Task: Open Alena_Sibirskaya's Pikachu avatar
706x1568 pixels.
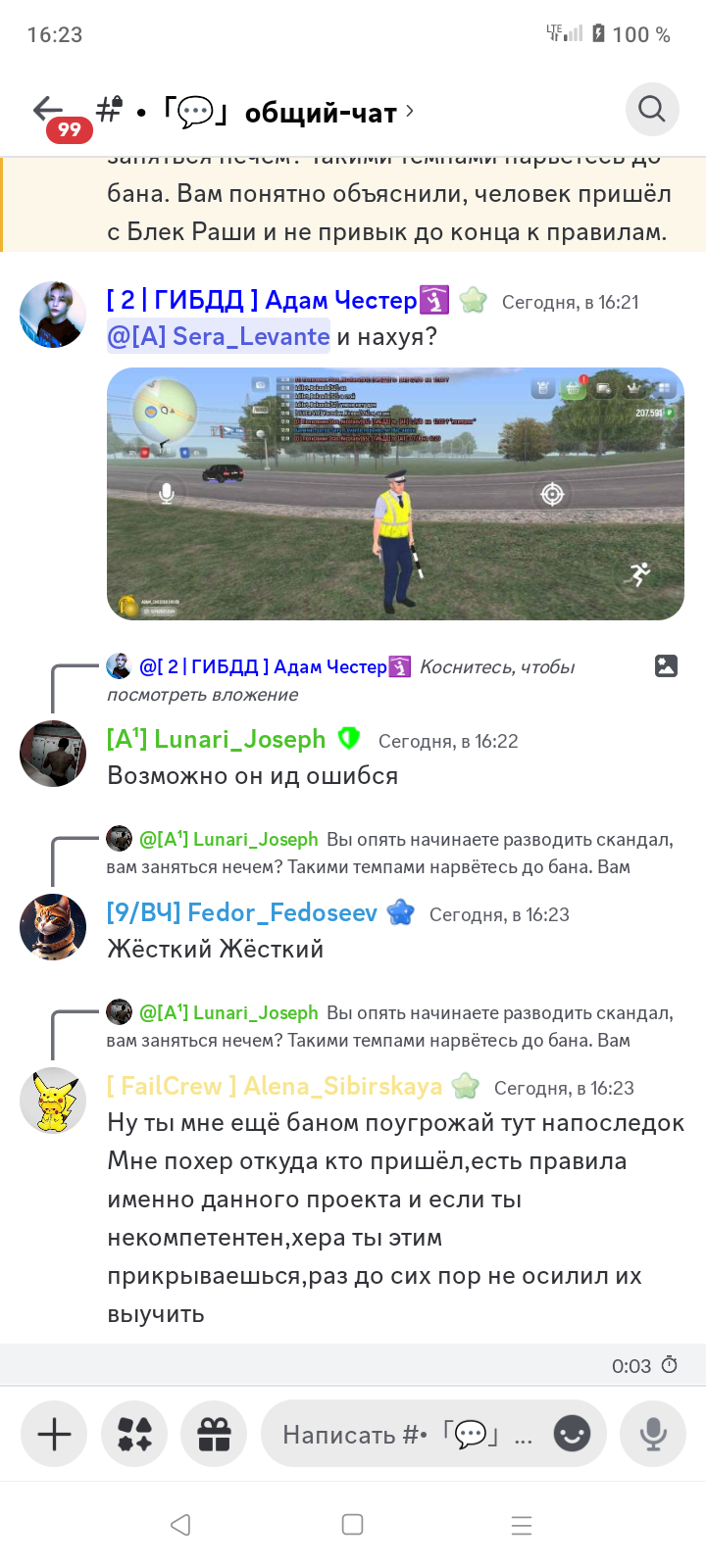Action: [x=53, y=1100]
